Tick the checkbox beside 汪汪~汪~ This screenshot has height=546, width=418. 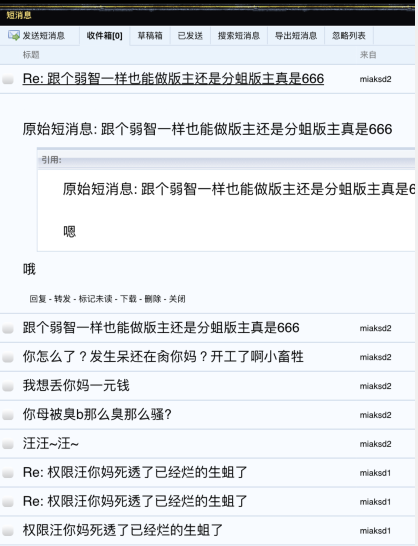[8, 444]
